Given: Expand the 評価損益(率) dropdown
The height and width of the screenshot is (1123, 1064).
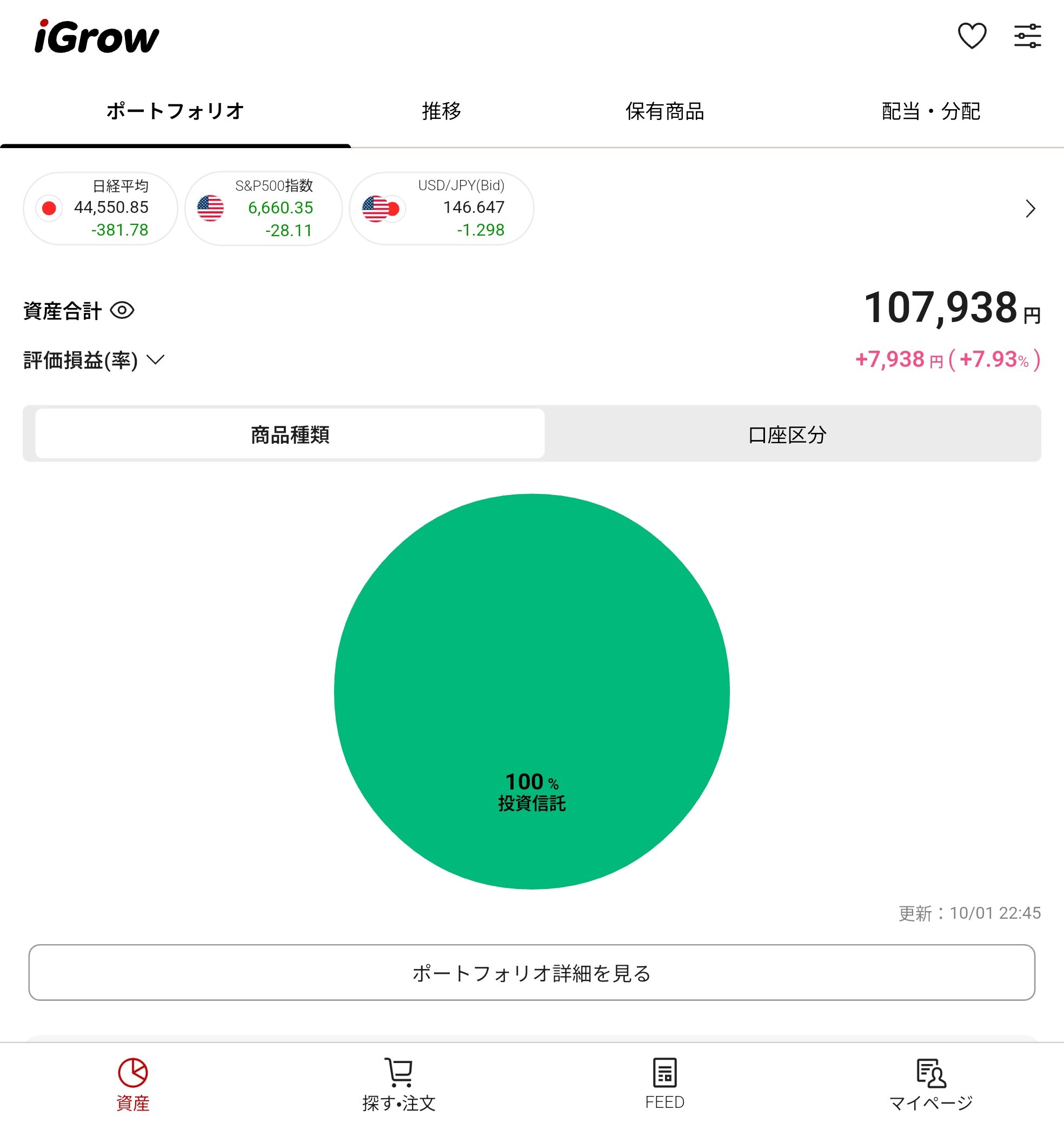Looking at the screenshot, I should click(155, 359).
